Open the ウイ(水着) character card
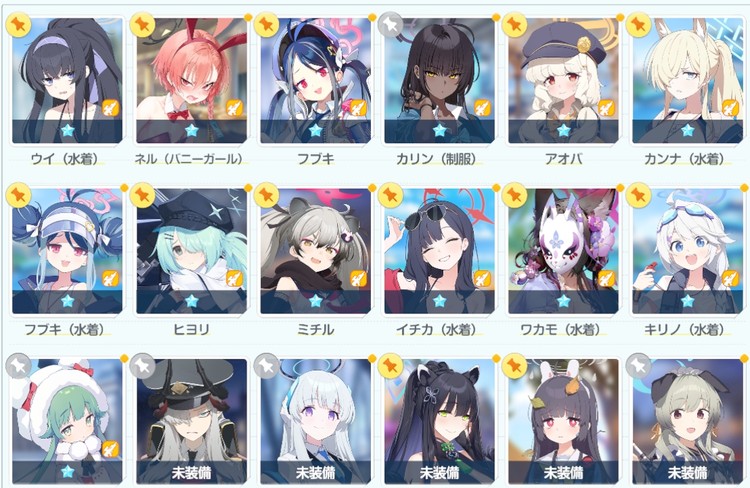The image size is (750, 488). [68, 80]
